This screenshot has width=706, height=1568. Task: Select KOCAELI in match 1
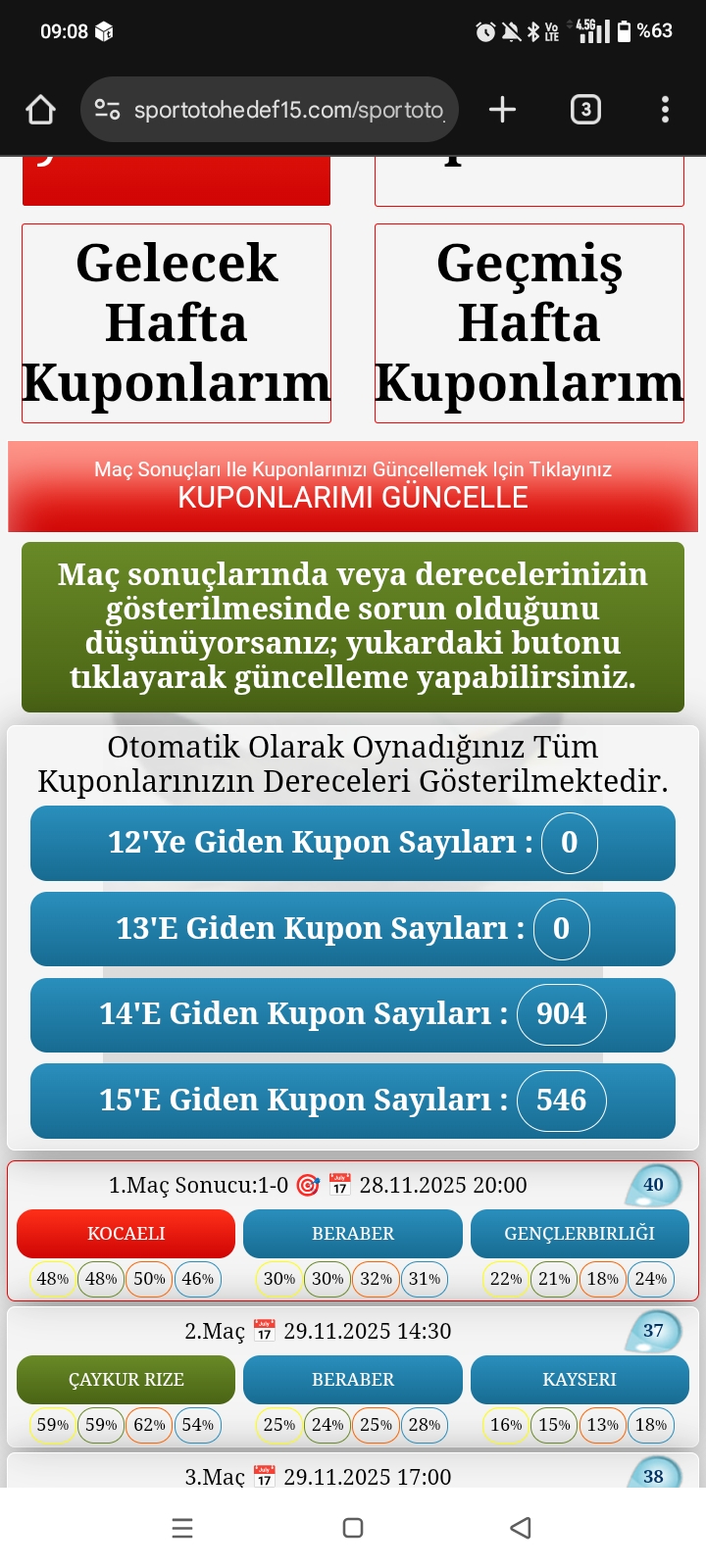[x=126, y=1234]
